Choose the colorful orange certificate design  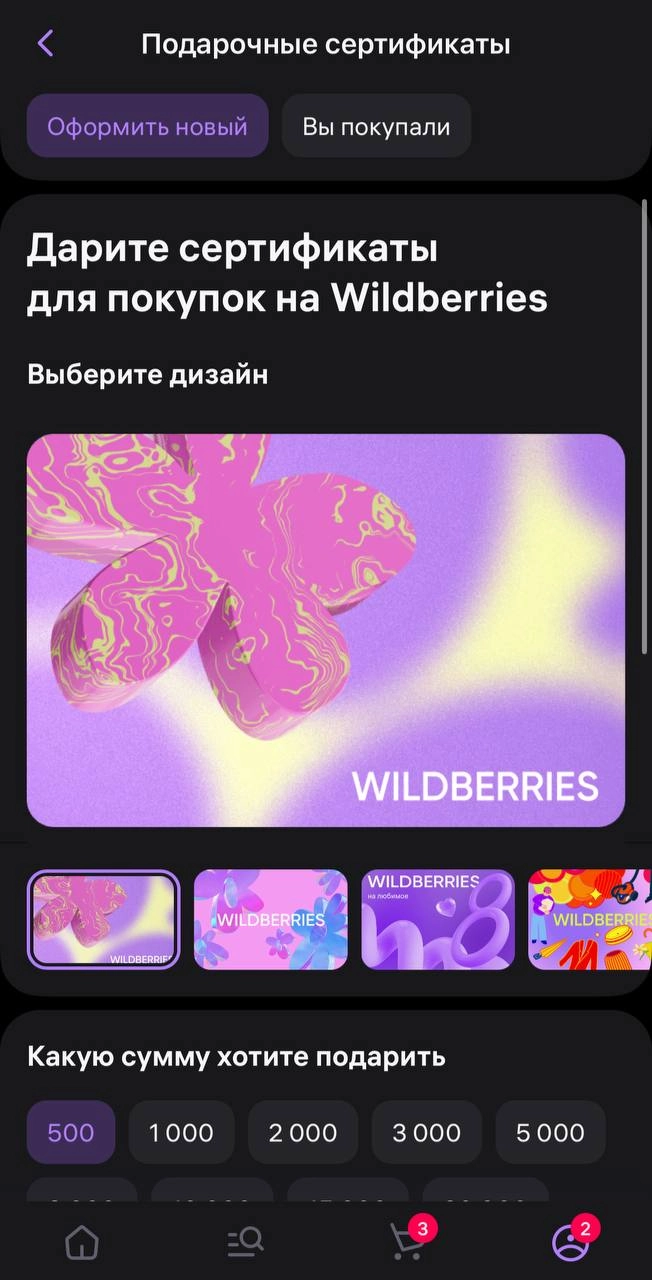590,920
